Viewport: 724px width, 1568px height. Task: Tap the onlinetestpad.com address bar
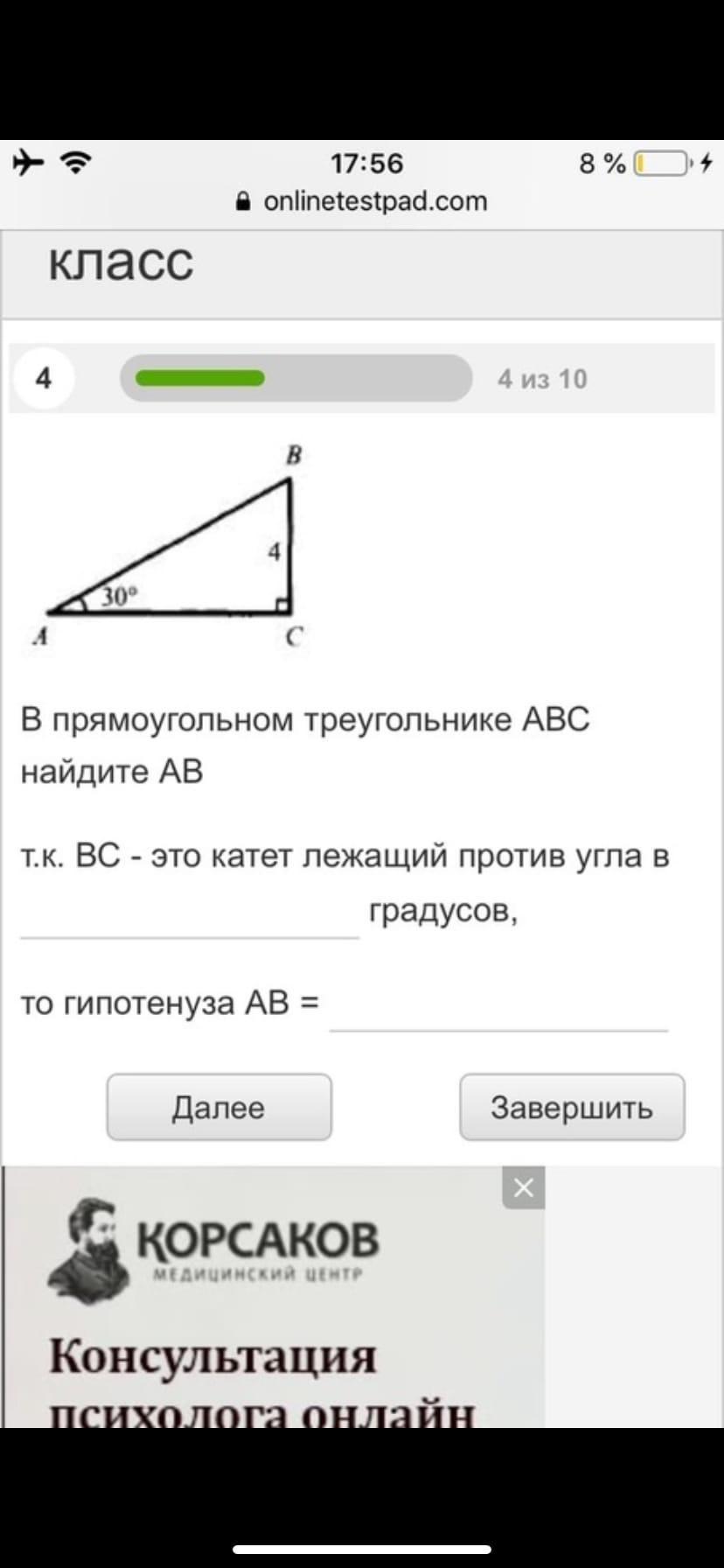point(362,201)
